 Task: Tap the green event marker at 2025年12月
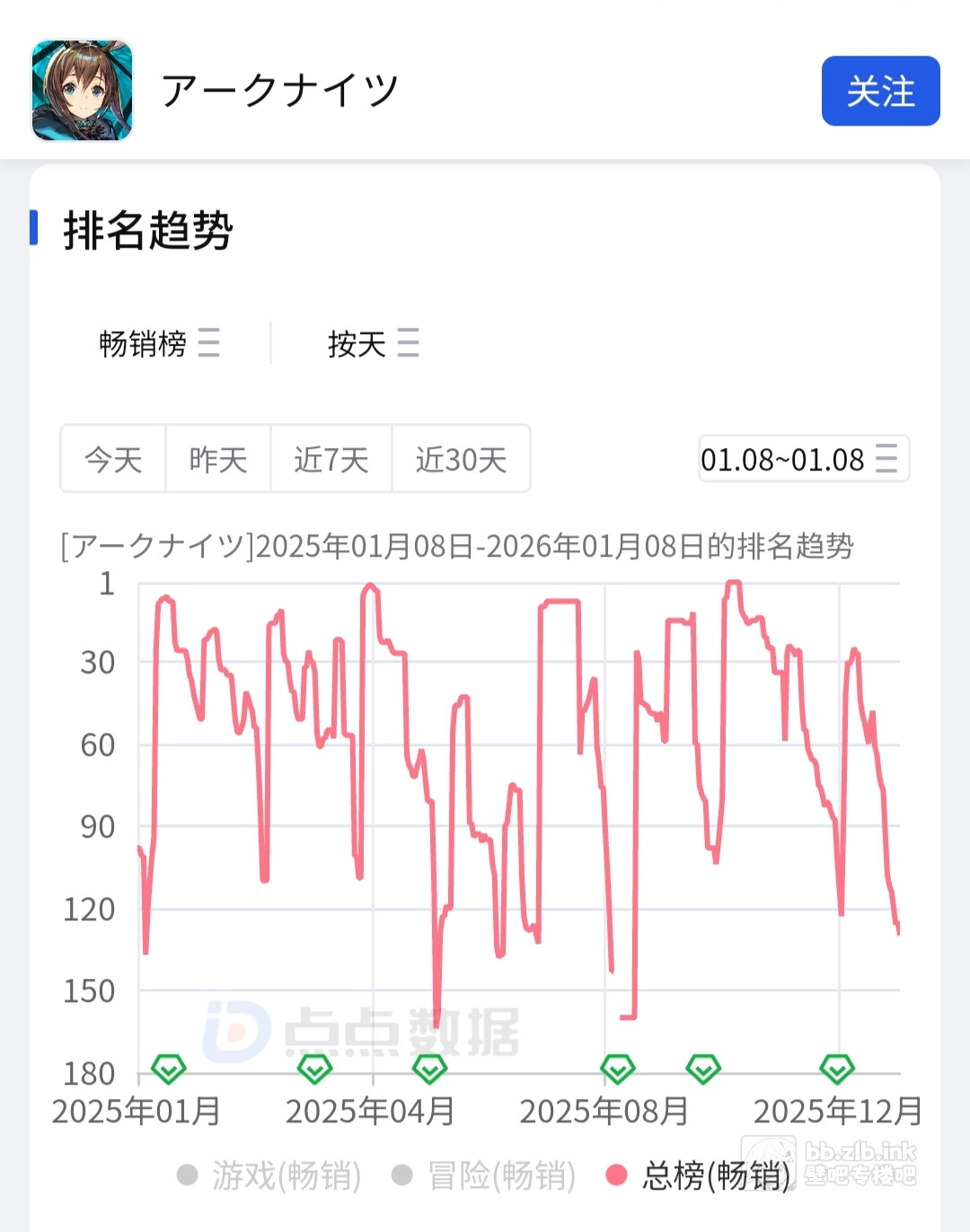[x=837, y=1069]
